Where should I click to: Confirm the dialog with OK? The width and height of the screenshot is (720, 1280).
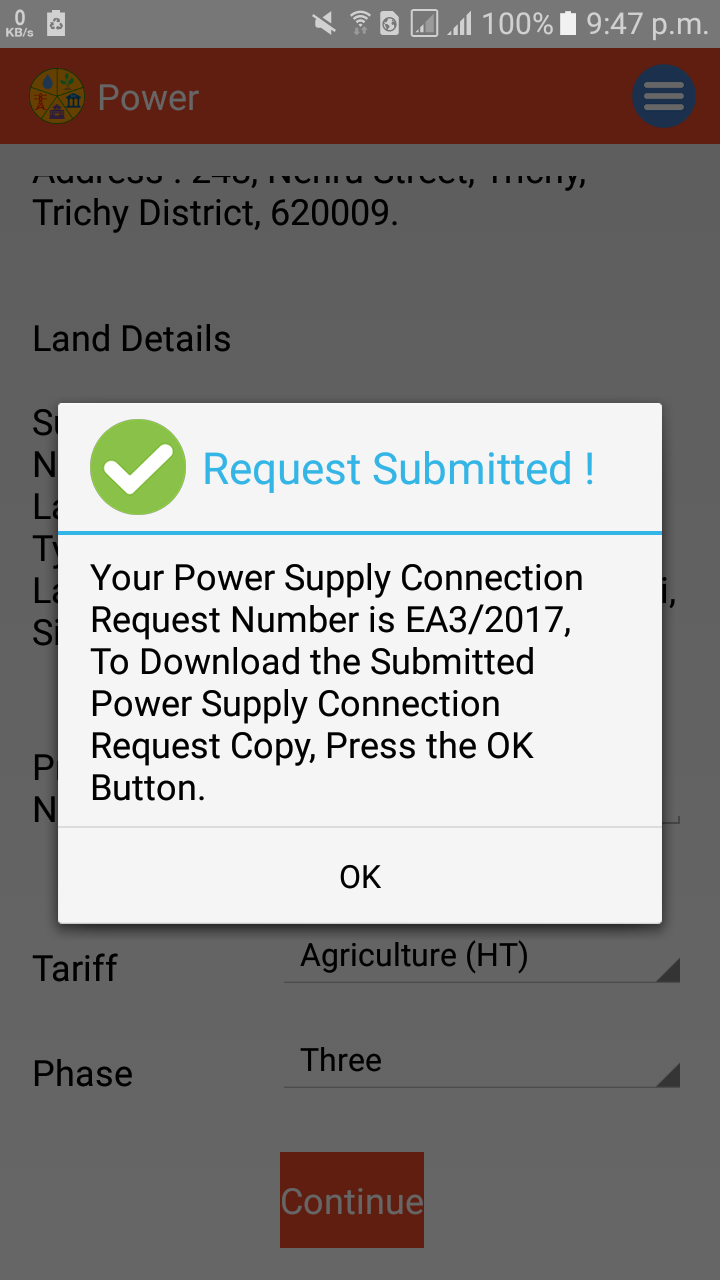coord(360,876)
